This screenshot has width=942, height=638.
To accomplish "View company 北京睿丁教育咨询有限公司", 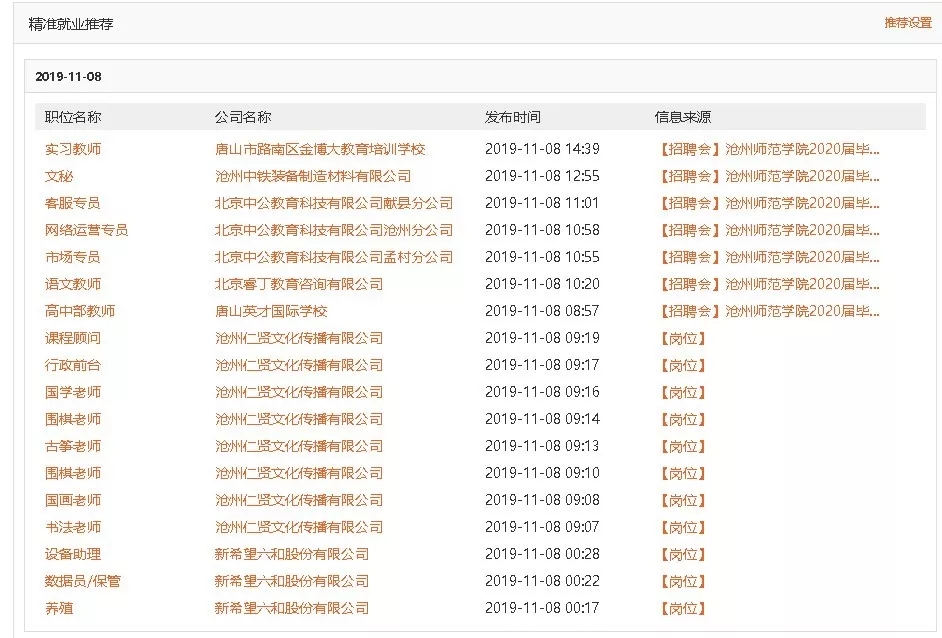I will pos(299,284).
